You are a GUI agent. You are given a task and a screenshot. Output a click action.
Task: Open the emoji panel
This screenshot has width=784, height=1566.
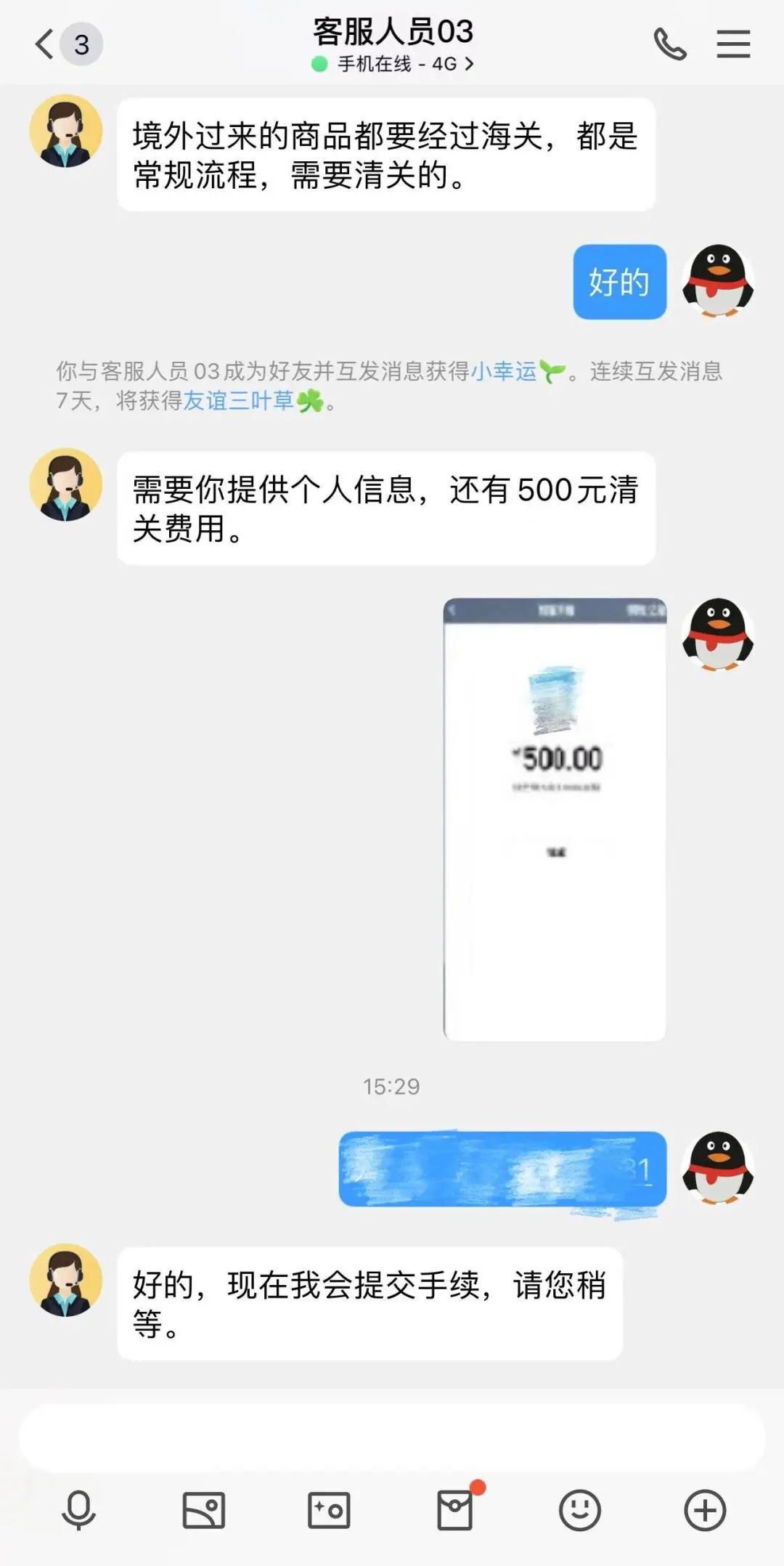pos(579,1511)
